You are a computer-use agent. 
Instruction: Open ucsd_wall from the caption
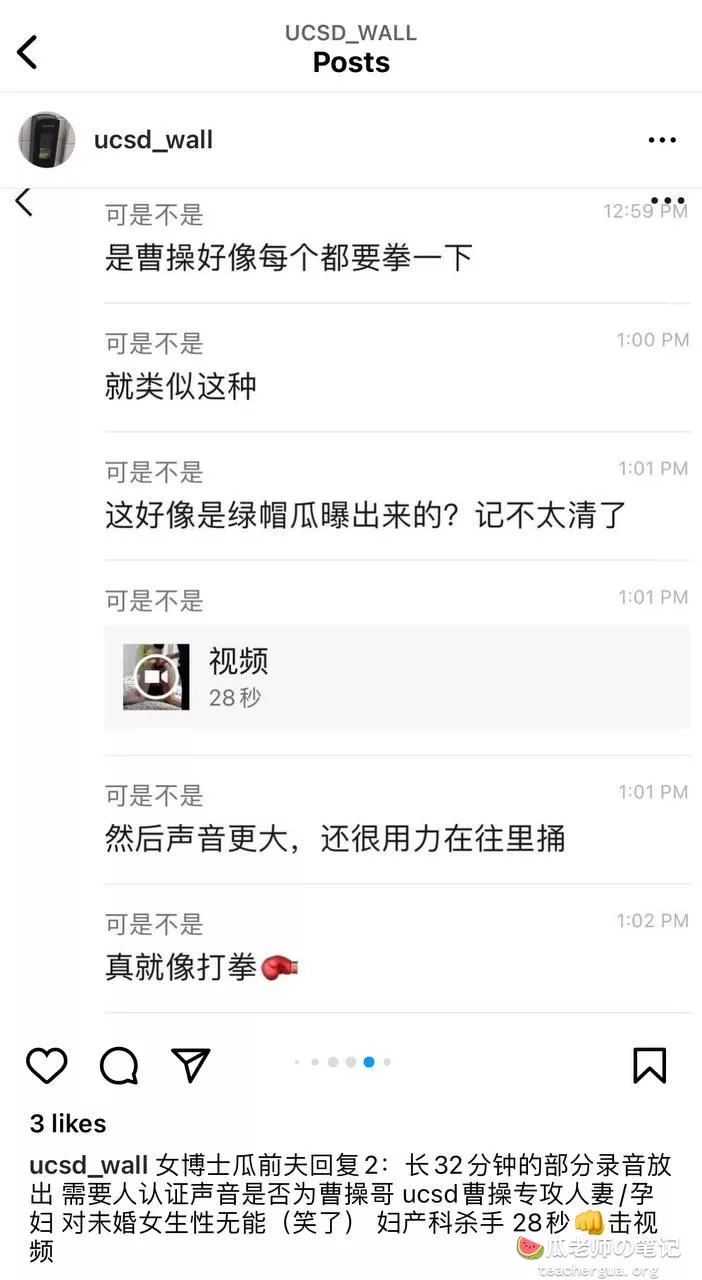point(88,1165)
